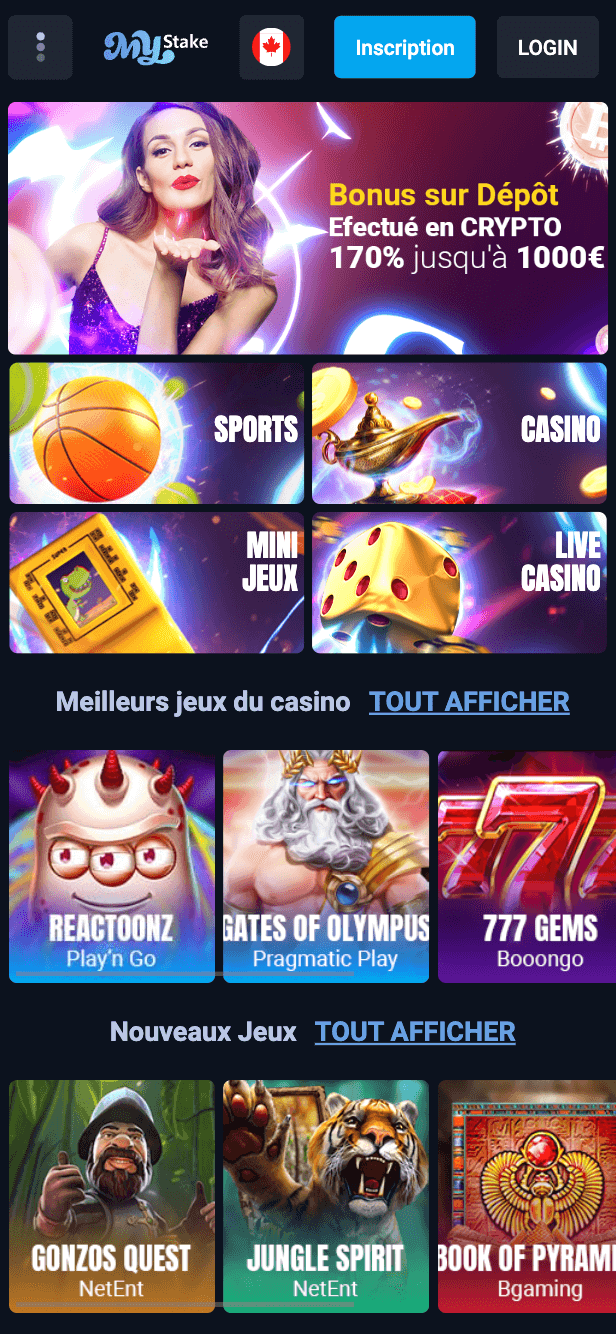
Task: Enter the LIVE CASINO section
Action: coord(459,583)
